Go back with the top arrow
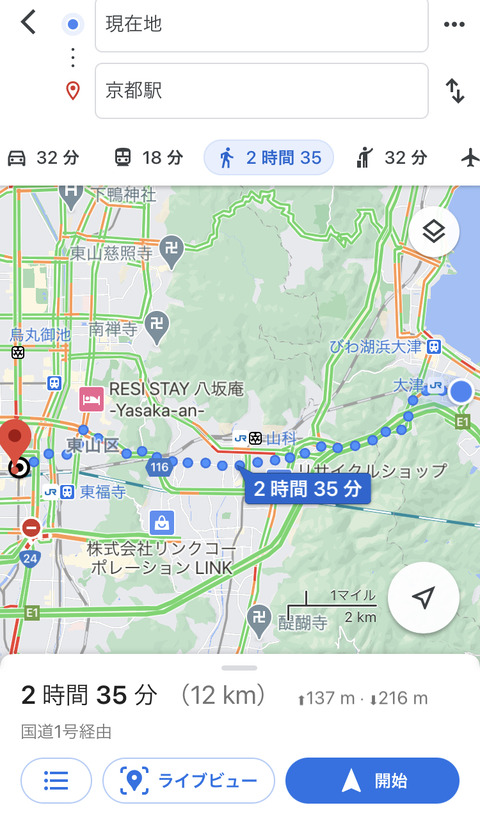Viewport: 480px width, 819px height. click(x=28, y=23)
